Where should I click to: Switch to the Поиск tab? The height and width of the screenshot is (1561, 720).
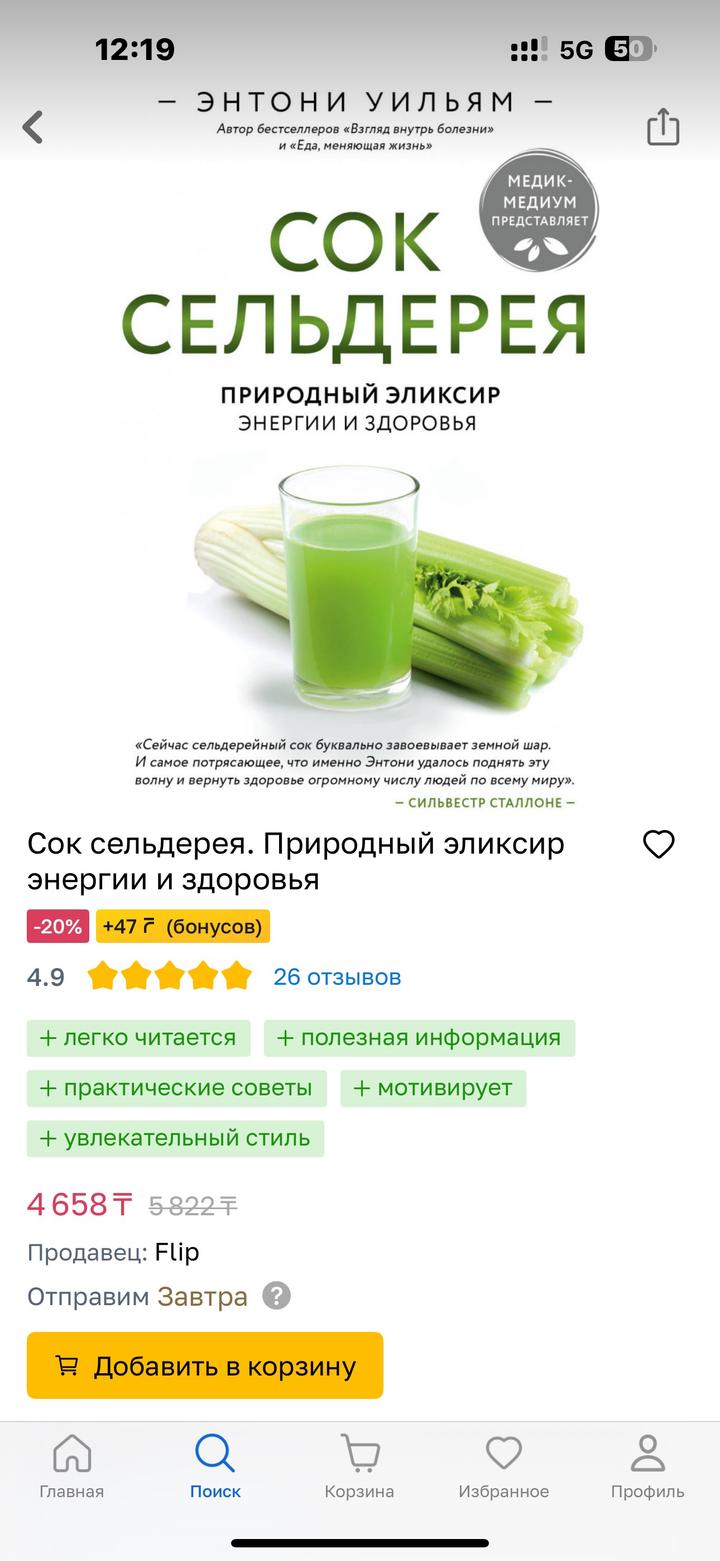215,1466
